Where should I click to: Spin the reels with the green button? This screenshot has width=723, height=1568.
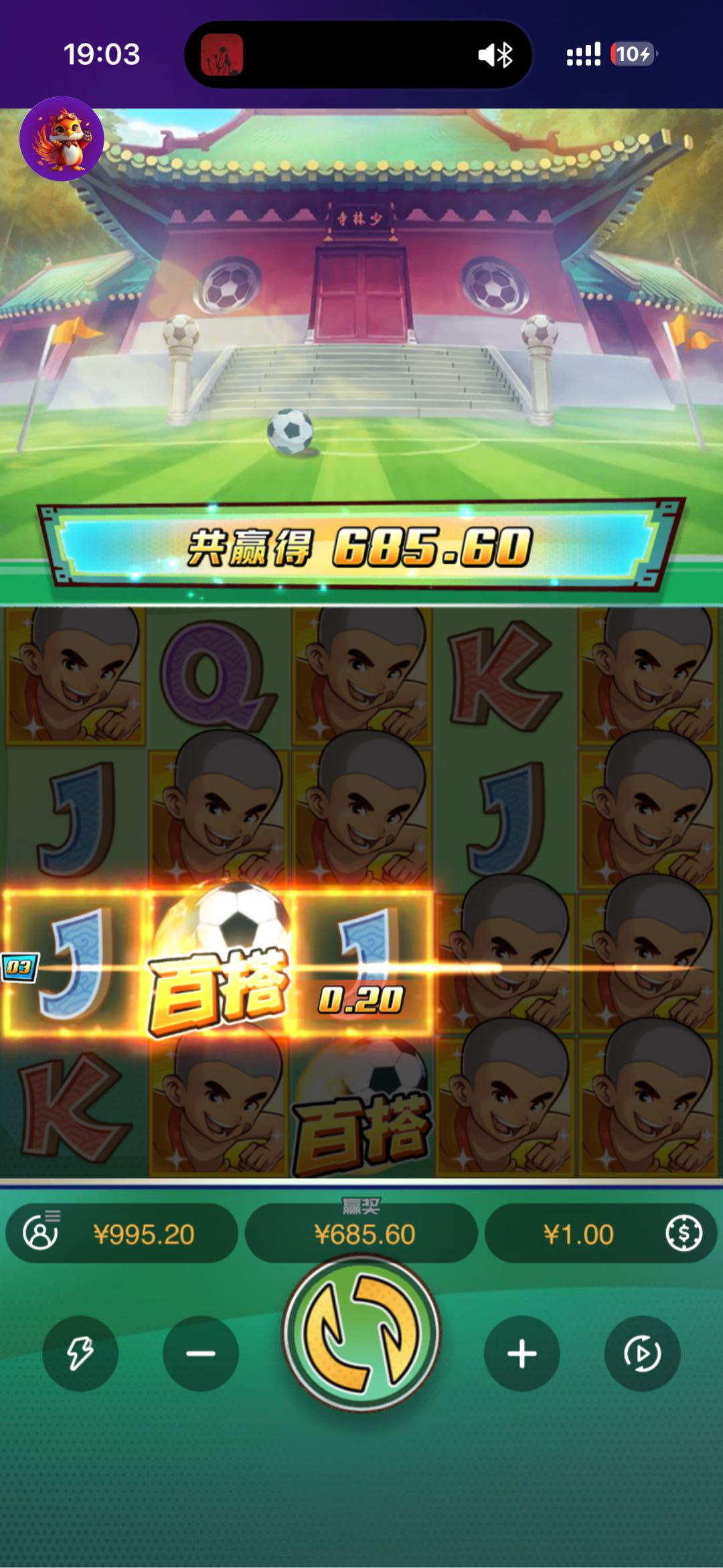361,1332
